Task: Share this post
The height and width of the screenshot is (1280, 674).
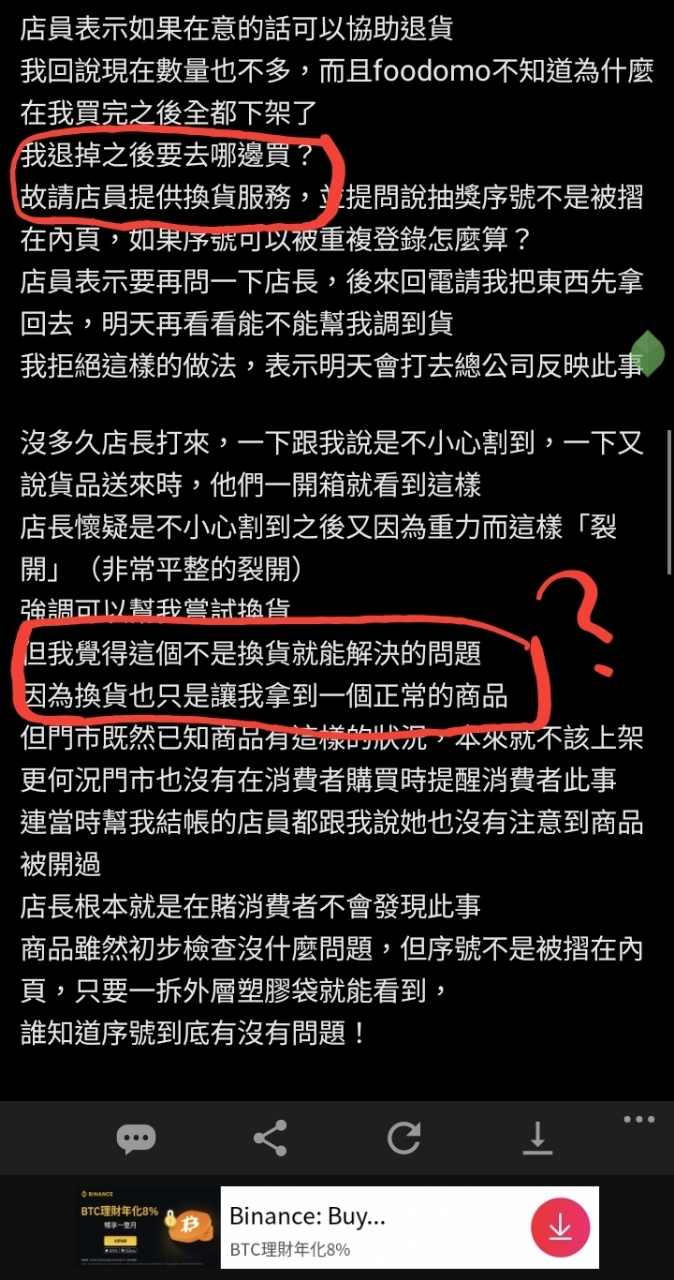Action: point(270,1138)
